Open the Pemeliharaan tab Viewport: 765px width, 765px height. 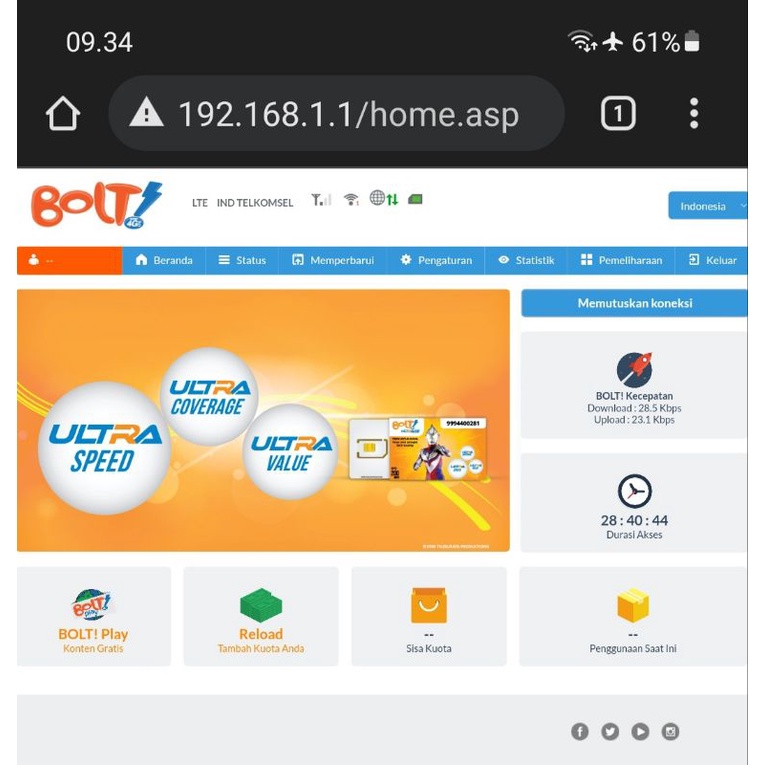click(x=621, y=260)
